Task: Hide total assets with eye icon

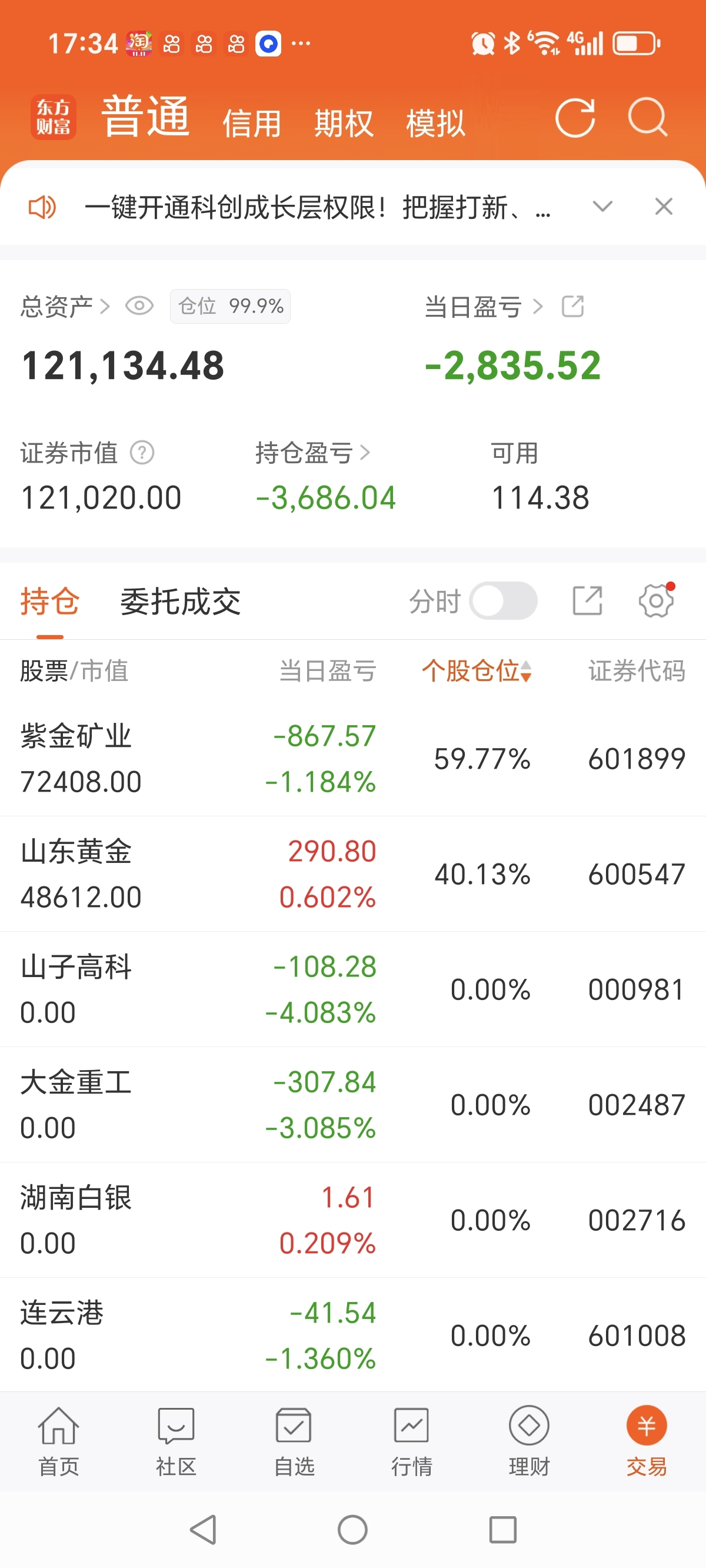Action: point(139,305)
